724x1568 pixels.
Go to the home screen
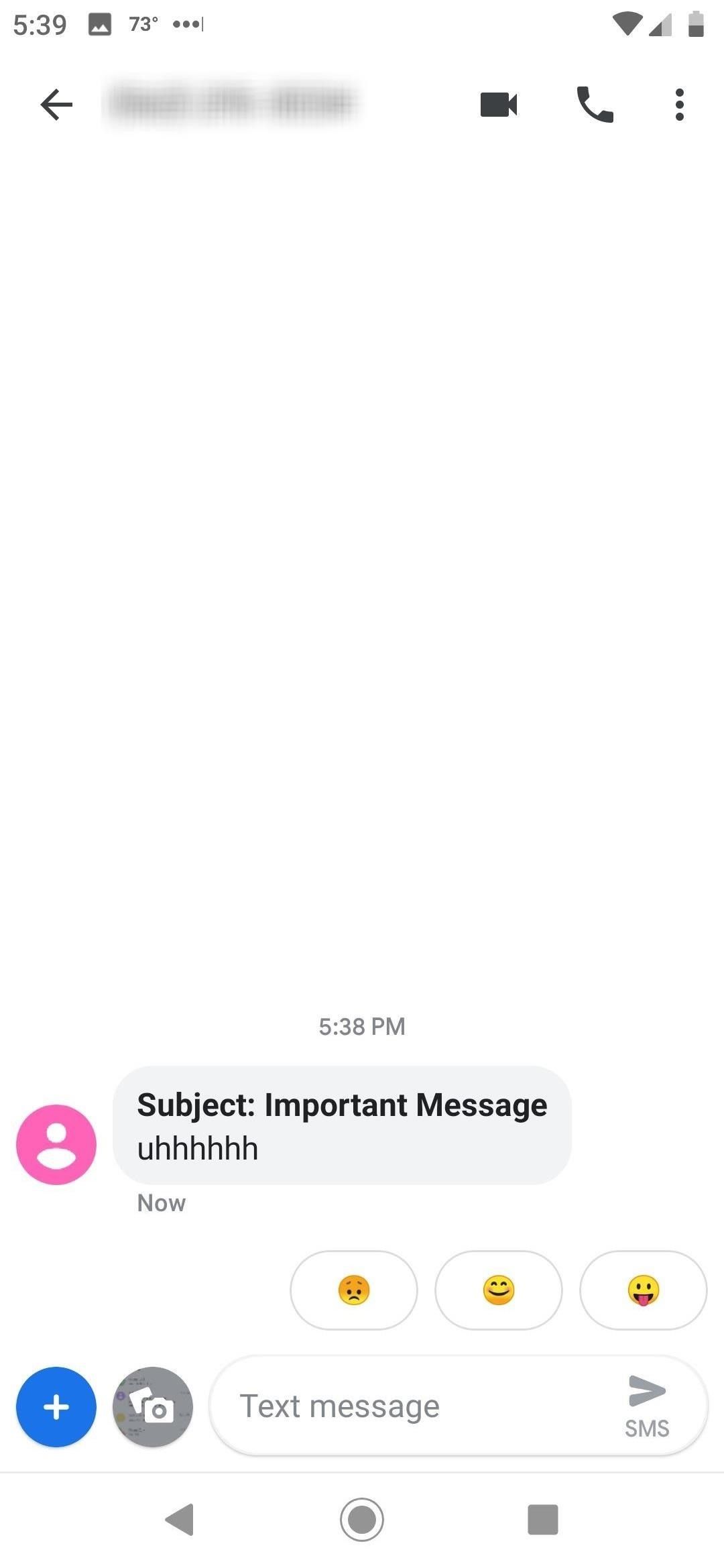click(x=362, y=1519)
